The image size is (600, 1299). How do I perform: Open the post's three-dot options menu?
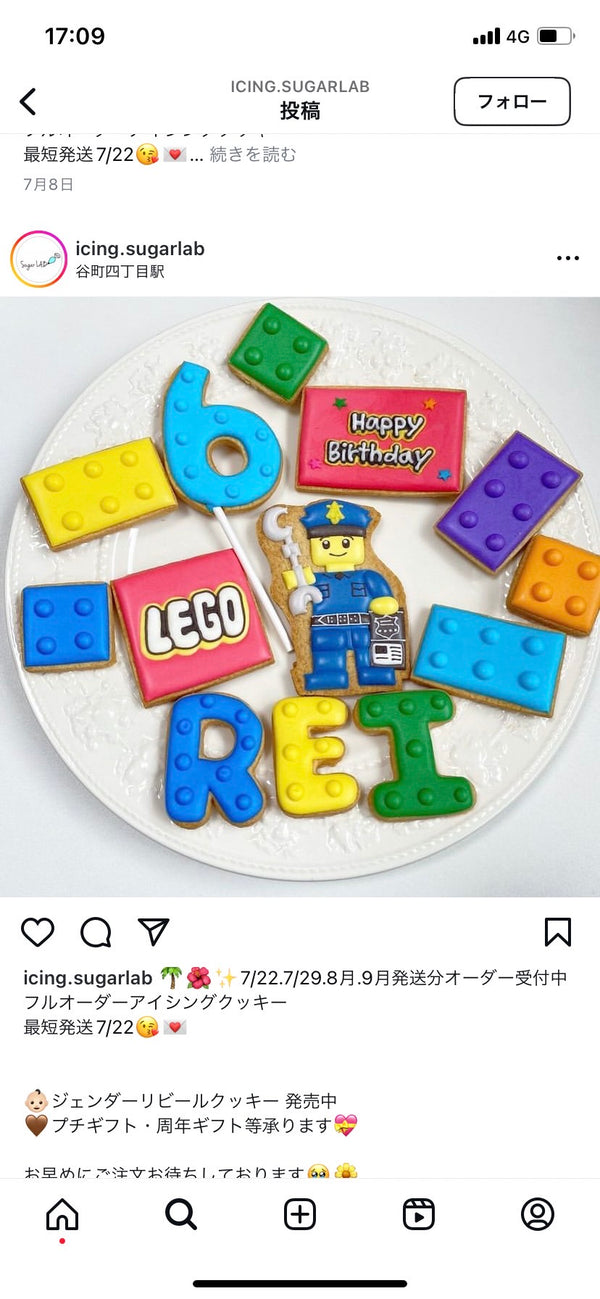tap(567, 258)
